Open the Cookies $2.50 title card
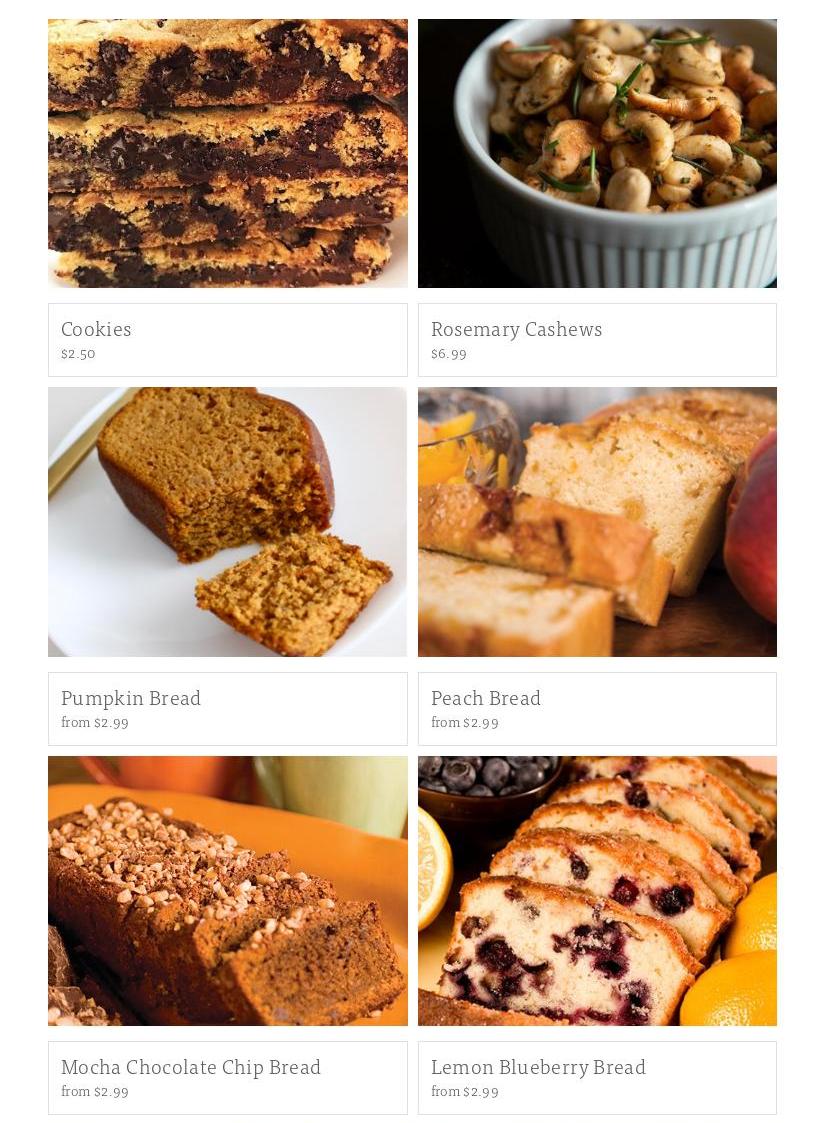Screen dimensions: 825x1123 227,340
